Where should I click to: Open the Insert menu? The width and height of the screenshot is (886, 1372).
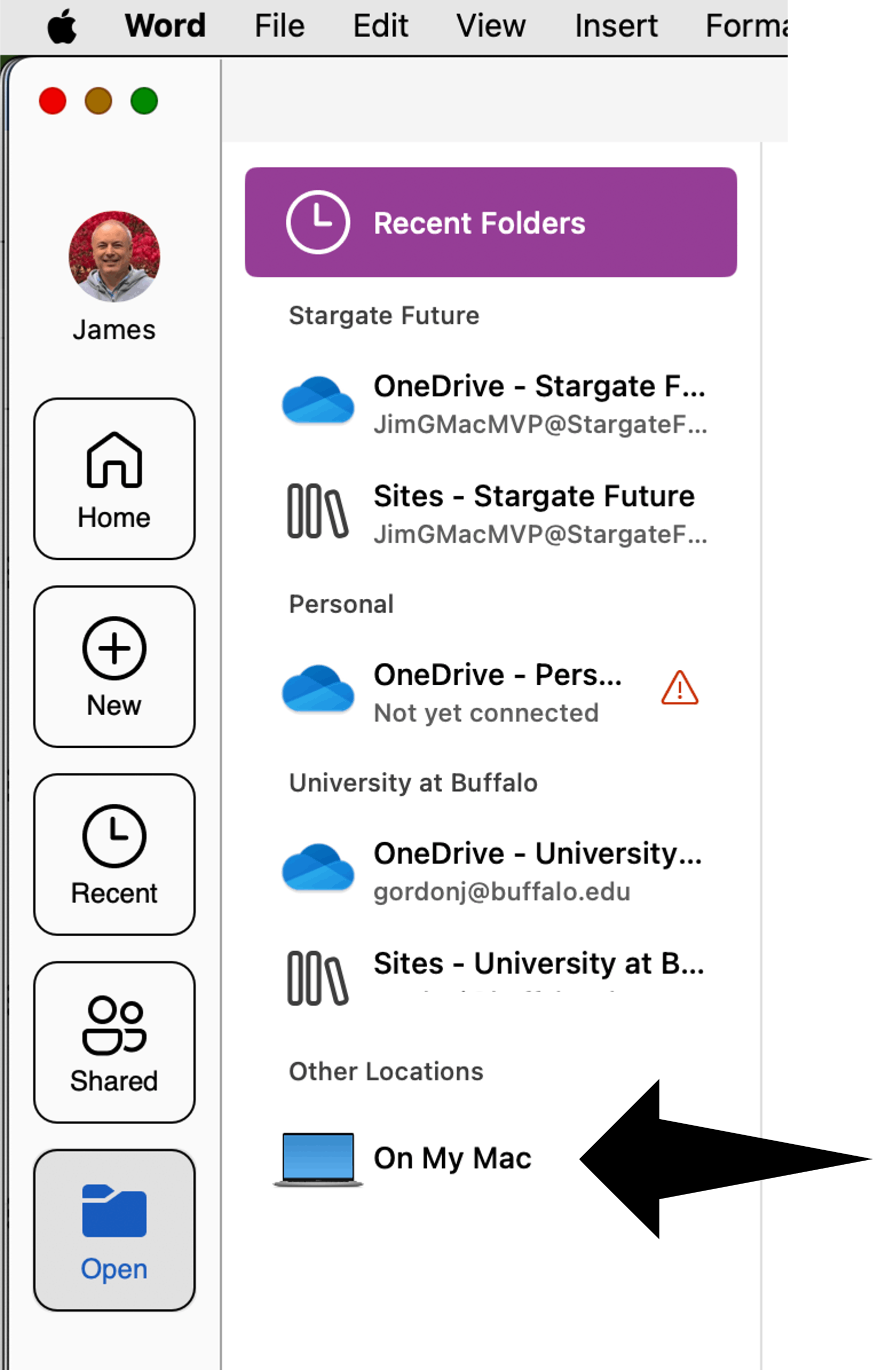point(616,26)
